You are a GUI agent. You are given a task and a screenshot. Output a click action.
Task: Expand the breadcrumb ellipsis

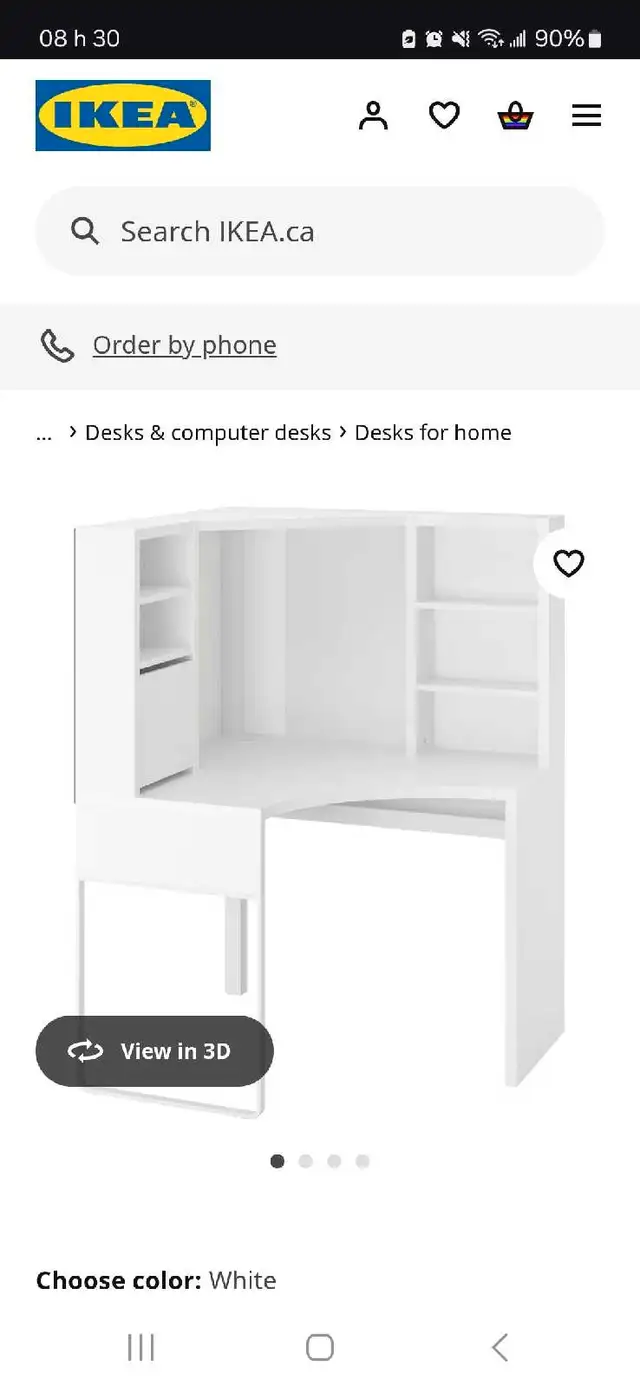[44, 433]
